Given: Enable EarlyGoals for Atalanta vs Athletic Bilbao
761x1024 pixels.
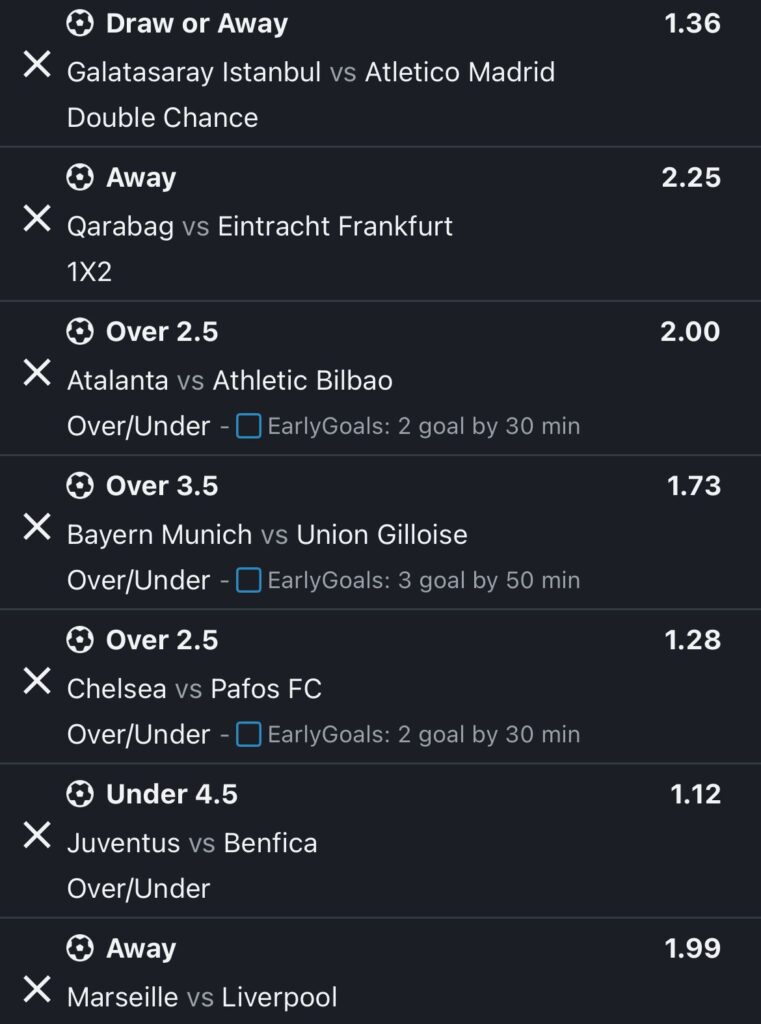Looking at the screenshot, I should [248, 427].
